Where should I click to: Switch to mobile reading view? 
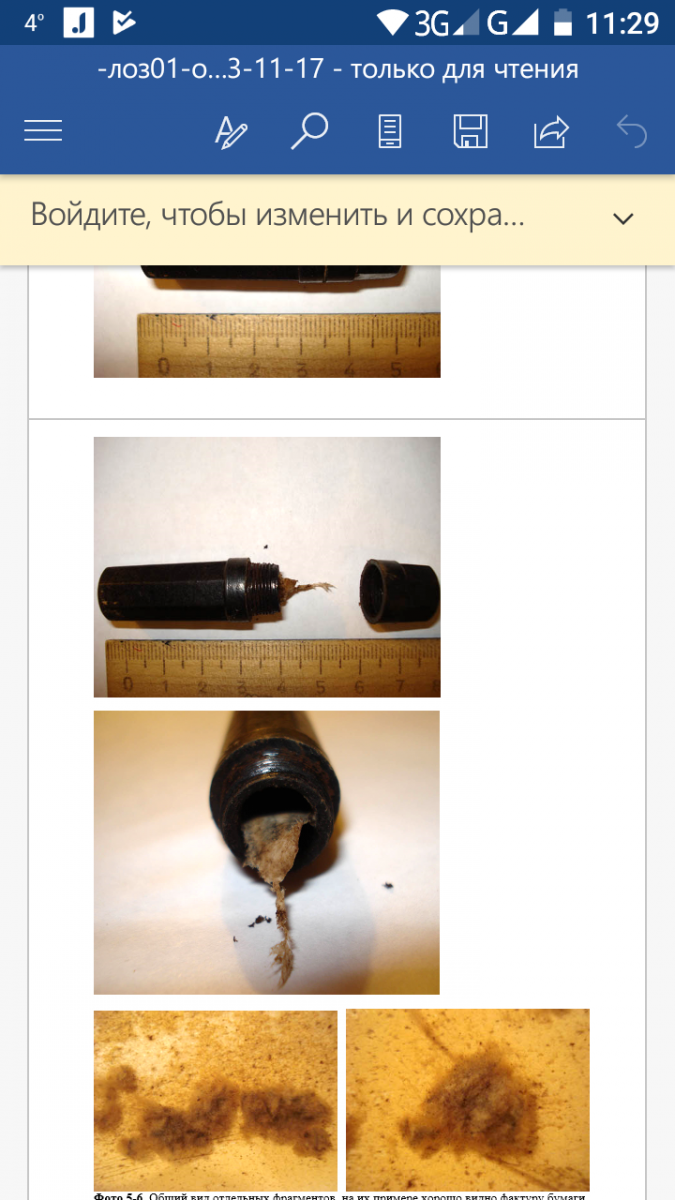pos(390,131)
